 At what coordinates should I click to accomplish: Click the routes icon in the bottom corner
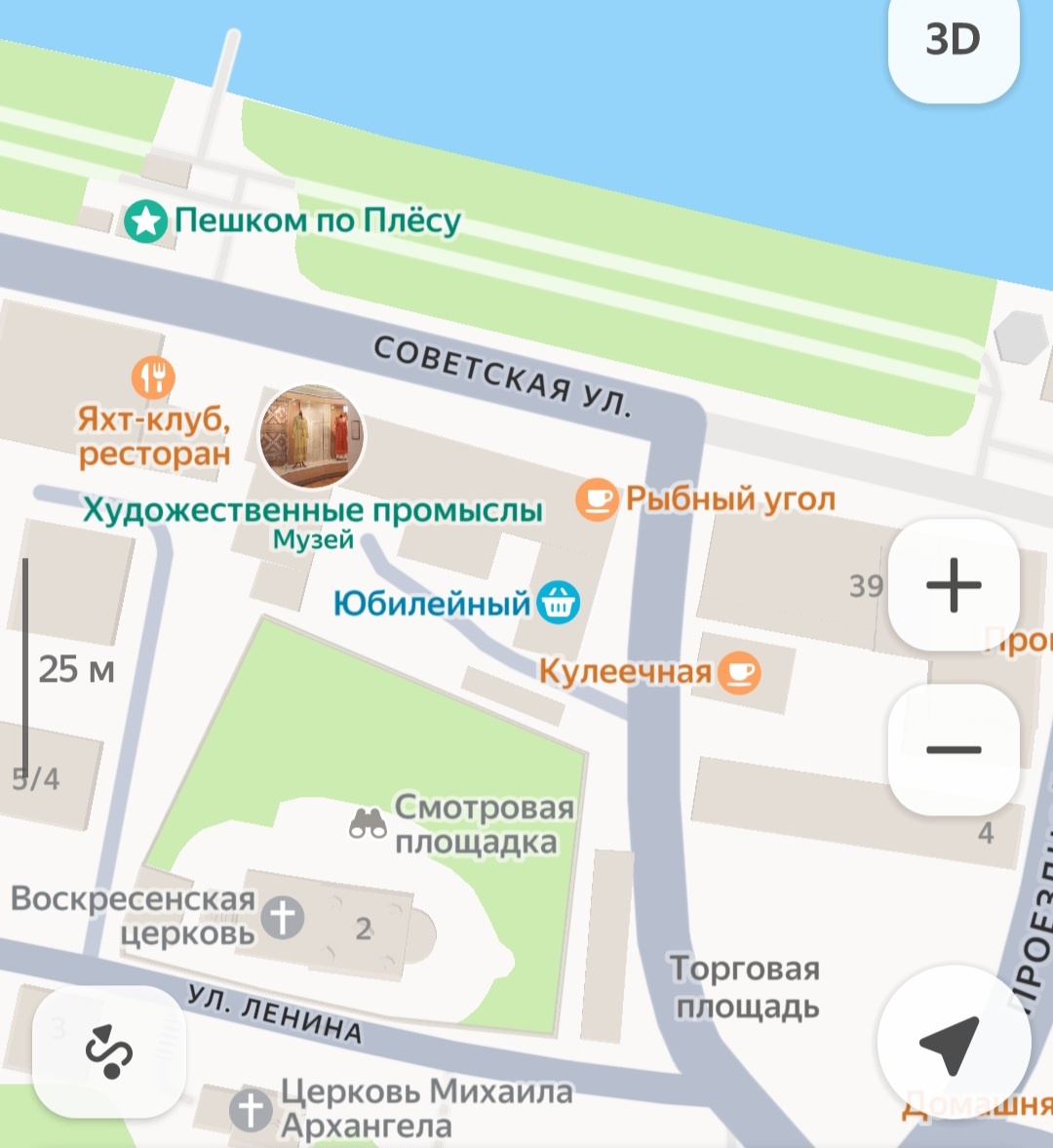[x=107, y=1050]
